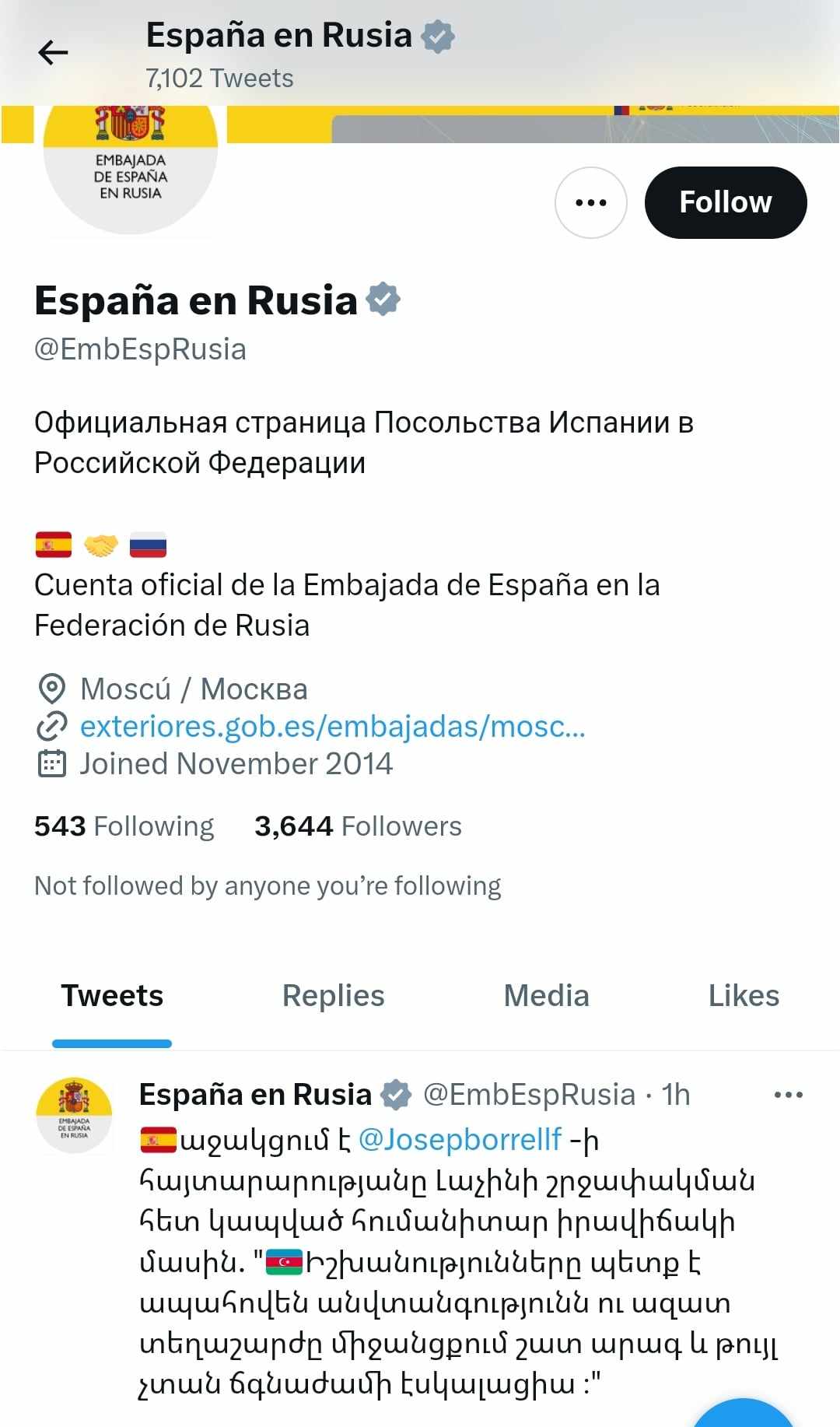Viewport: 840px width, 1427px height.
Task: Open the exteriores.gob.es embassy website link
Action: point(332,726)
